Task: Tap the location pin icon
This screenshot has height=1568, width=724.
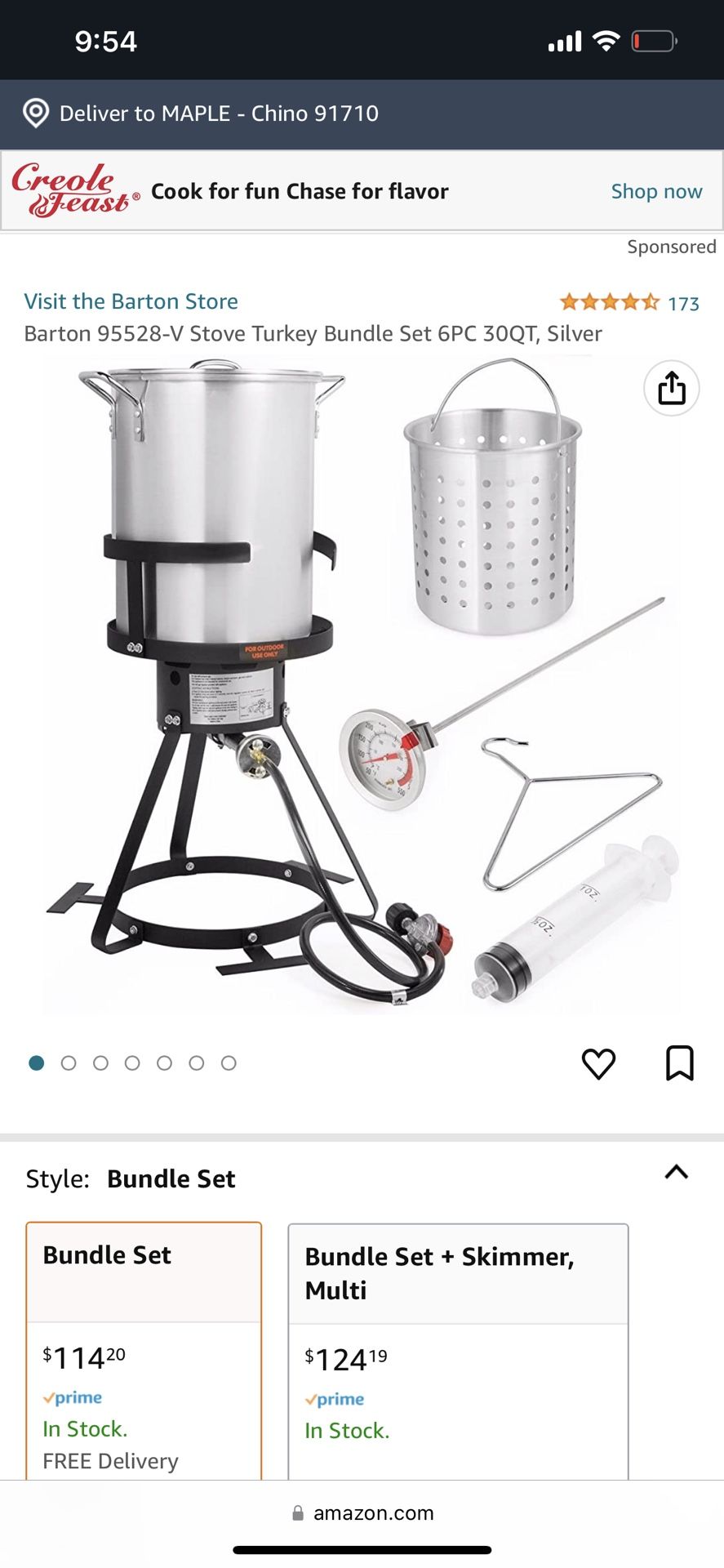Action: click(x=35, y=113)
